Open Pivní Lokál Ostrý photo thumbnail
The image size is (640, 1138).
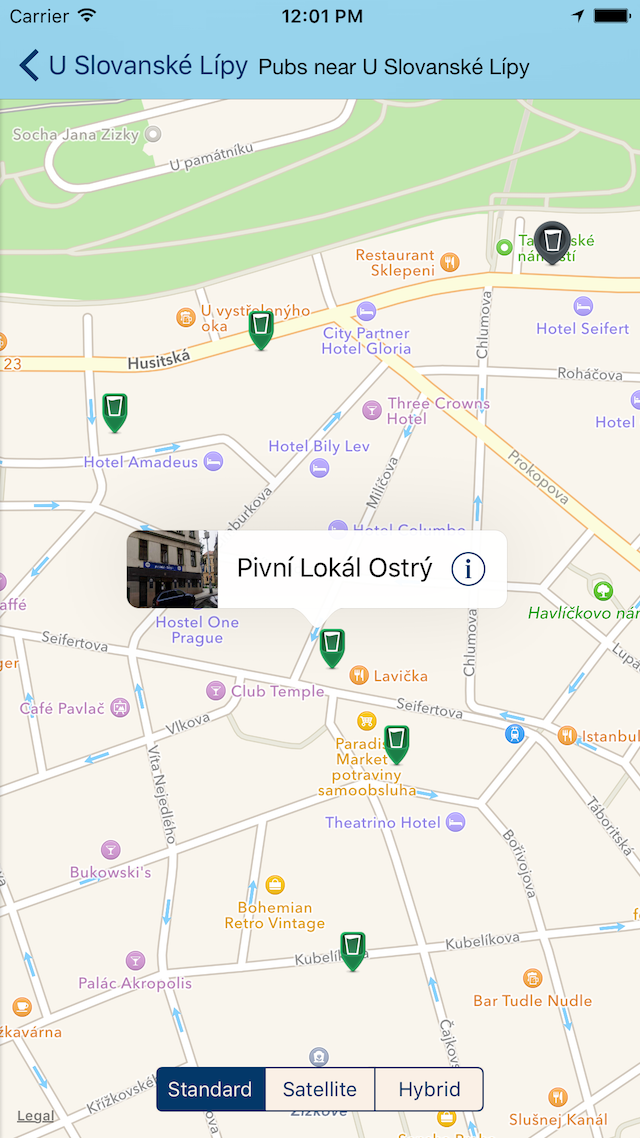pyautogui.click(x=172, y=569)
